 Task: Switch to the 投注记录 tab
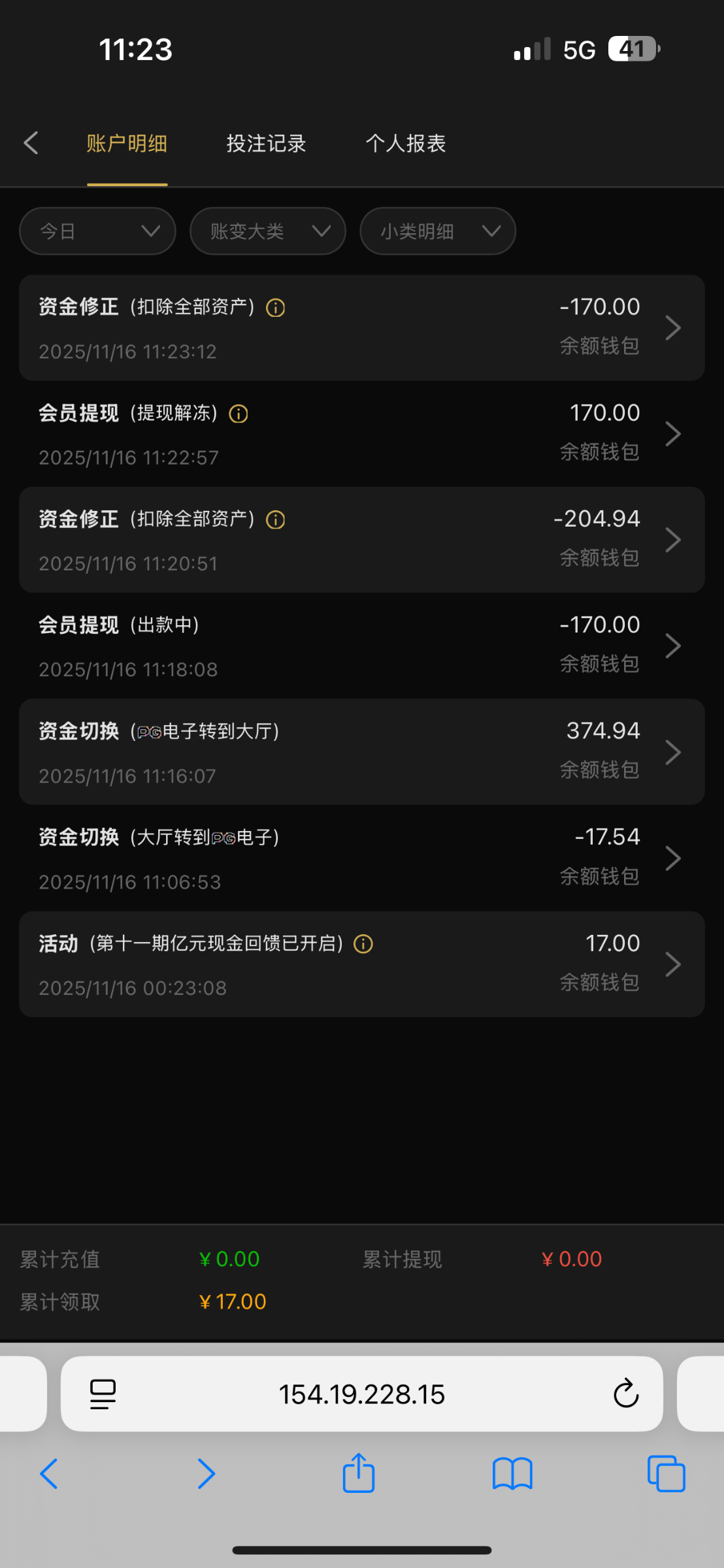(x=266, y=144)
